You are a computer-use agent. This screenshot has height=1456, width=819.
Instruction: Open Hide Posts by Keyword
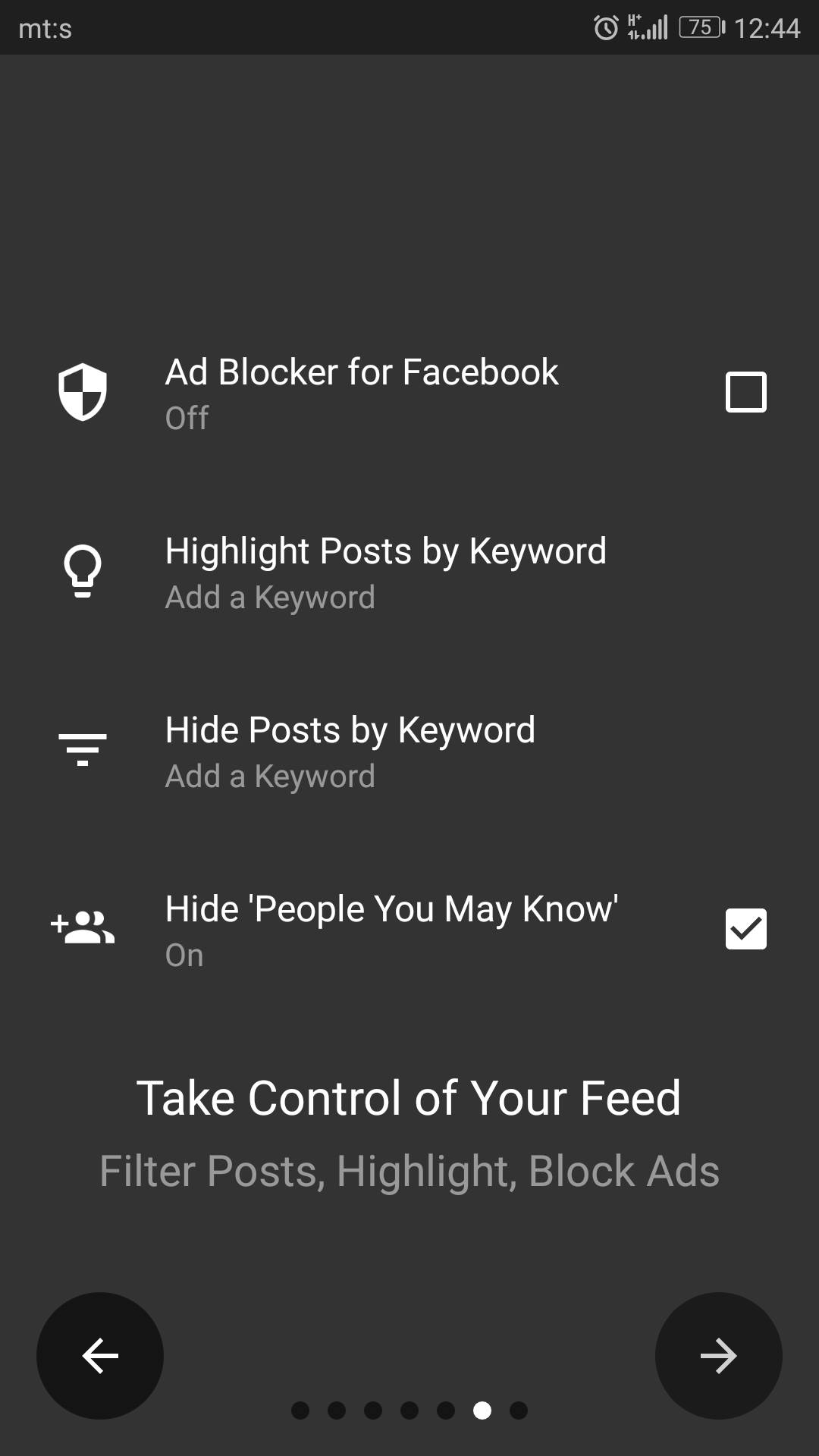click(x=350, y=752)
